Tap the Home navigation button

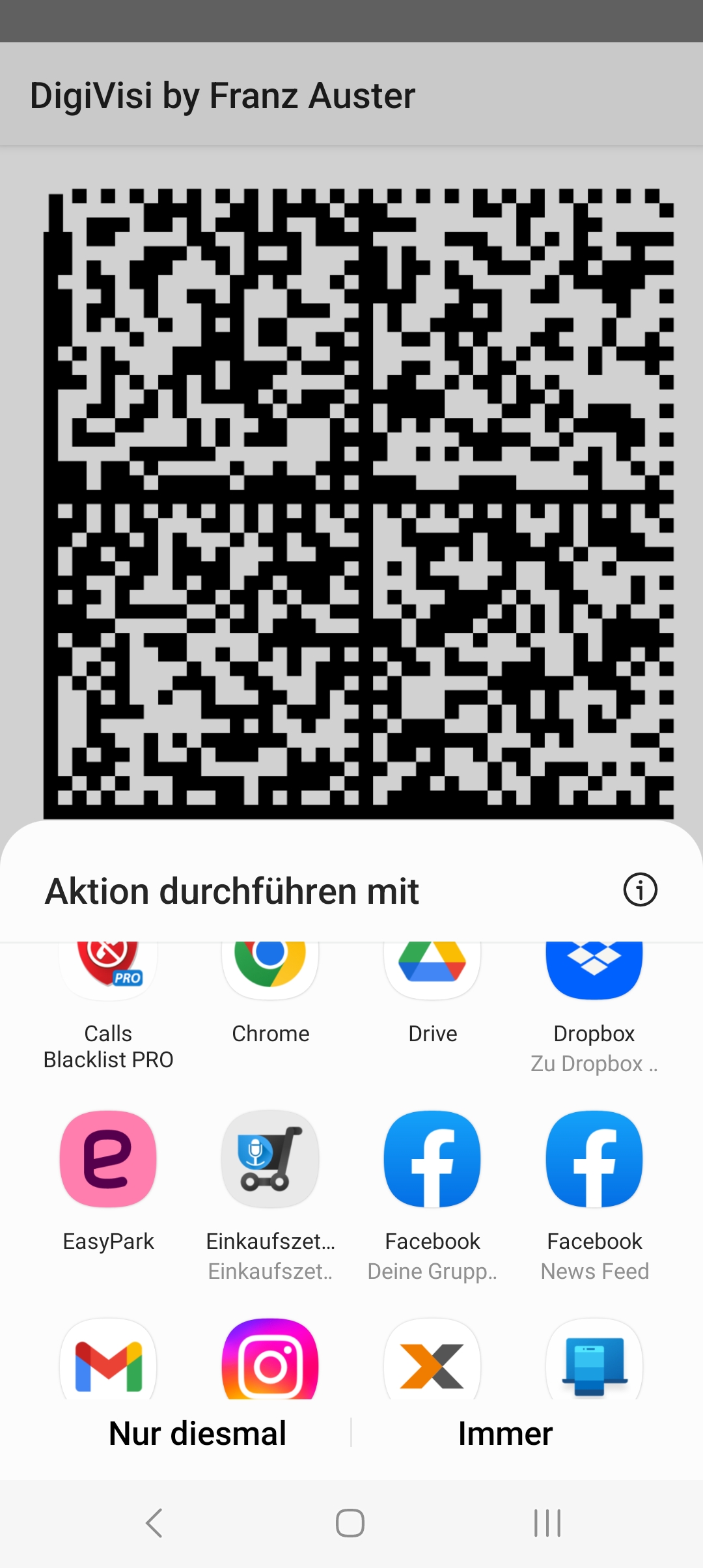[x=350, y=1522]
